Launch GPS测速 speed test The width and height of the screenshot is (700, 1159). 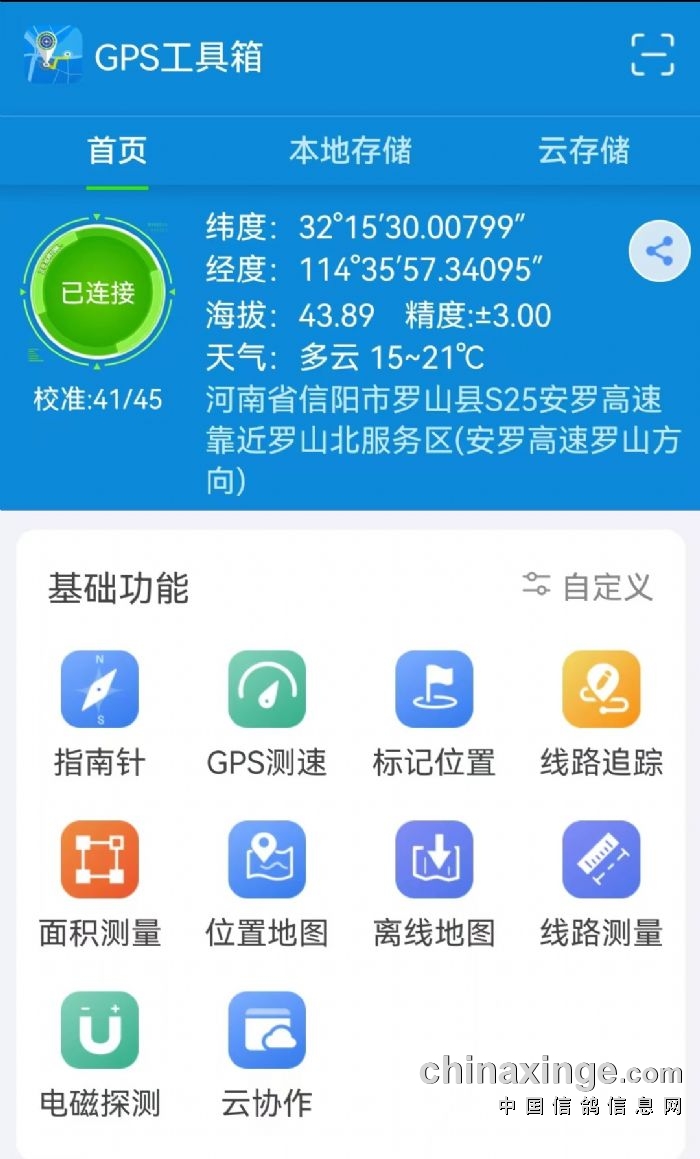click(x=267, y=689)
